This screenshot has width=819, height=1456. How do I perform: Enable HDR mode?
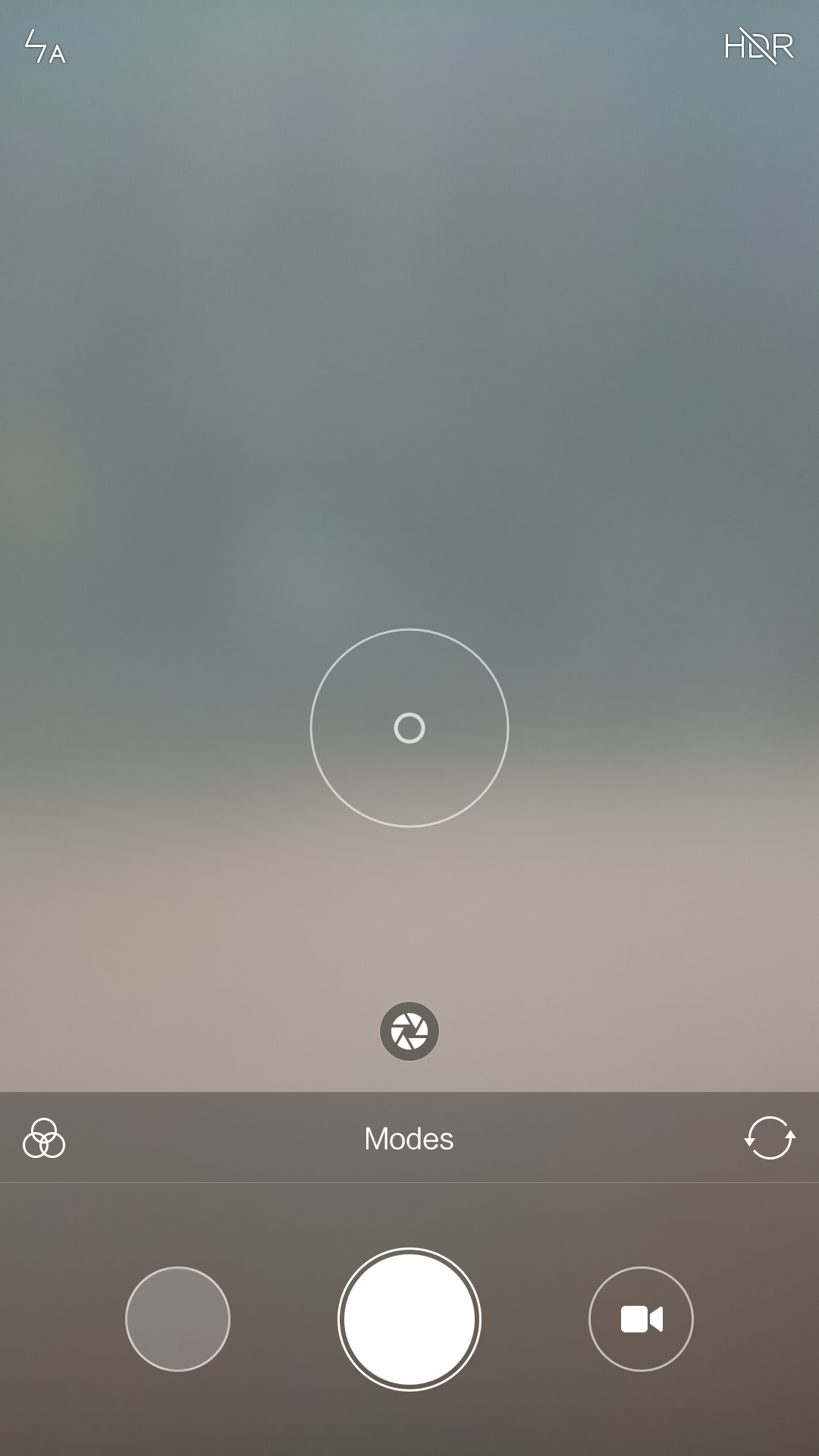click(758, 46)
